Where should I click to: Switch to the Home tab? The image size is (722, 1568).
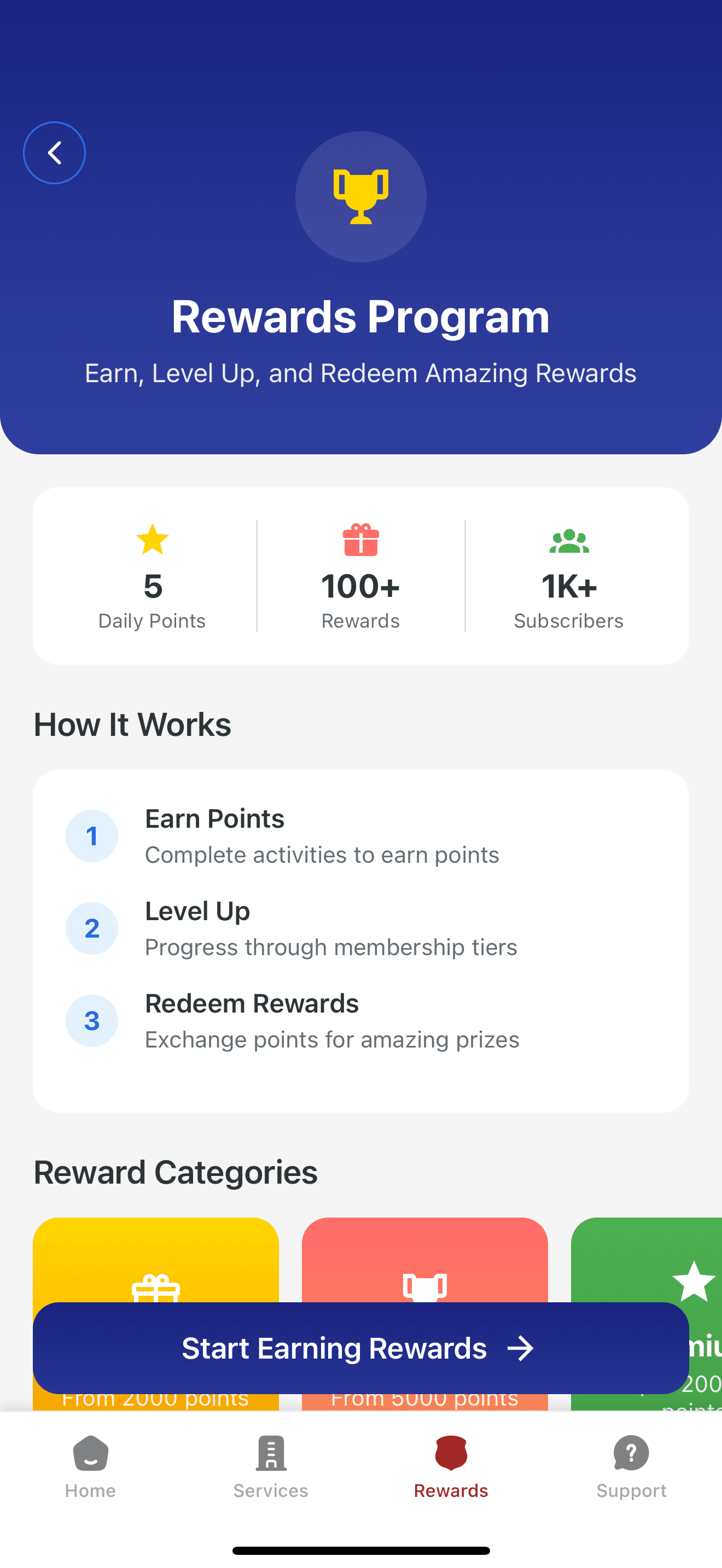(90, 1467)
